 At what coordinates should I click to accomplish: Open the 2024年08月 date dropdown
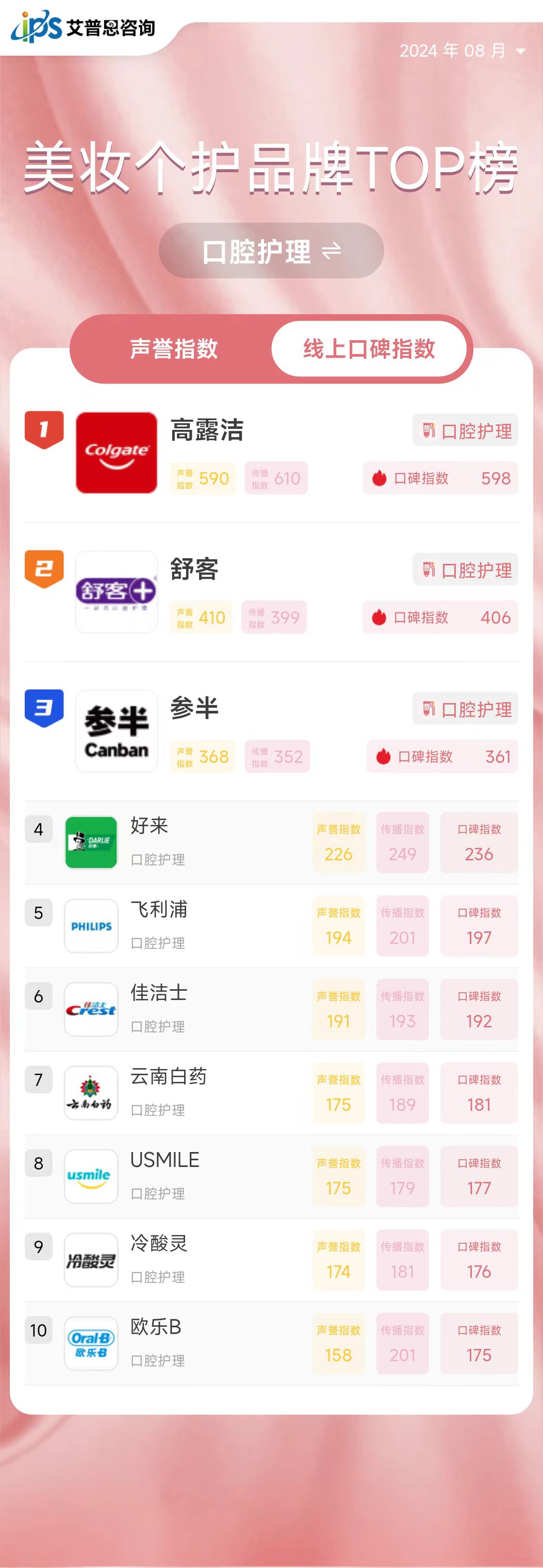(462, 51)
